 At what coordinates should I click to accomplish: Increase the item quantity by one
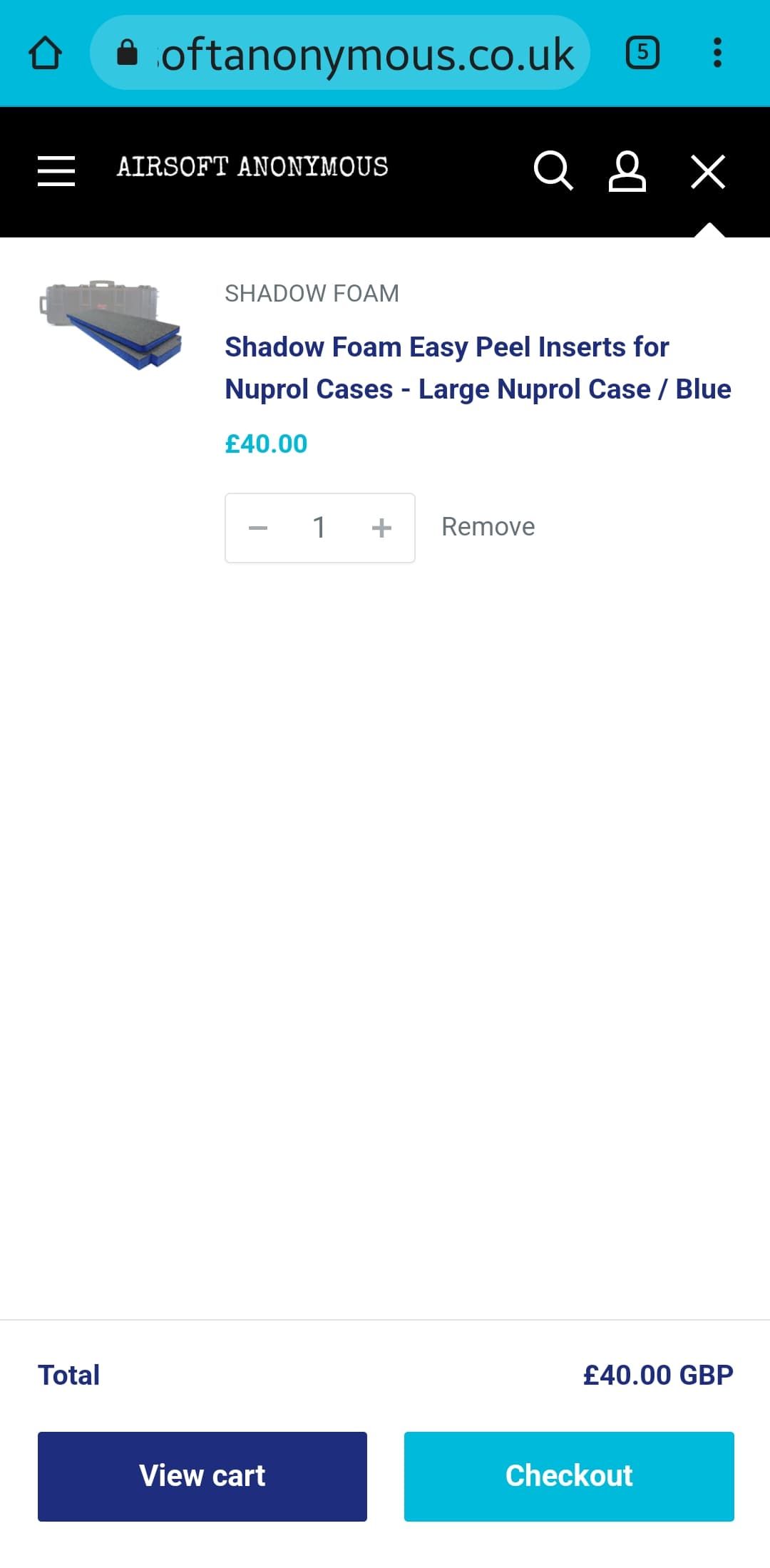click(x=381, y=528)
